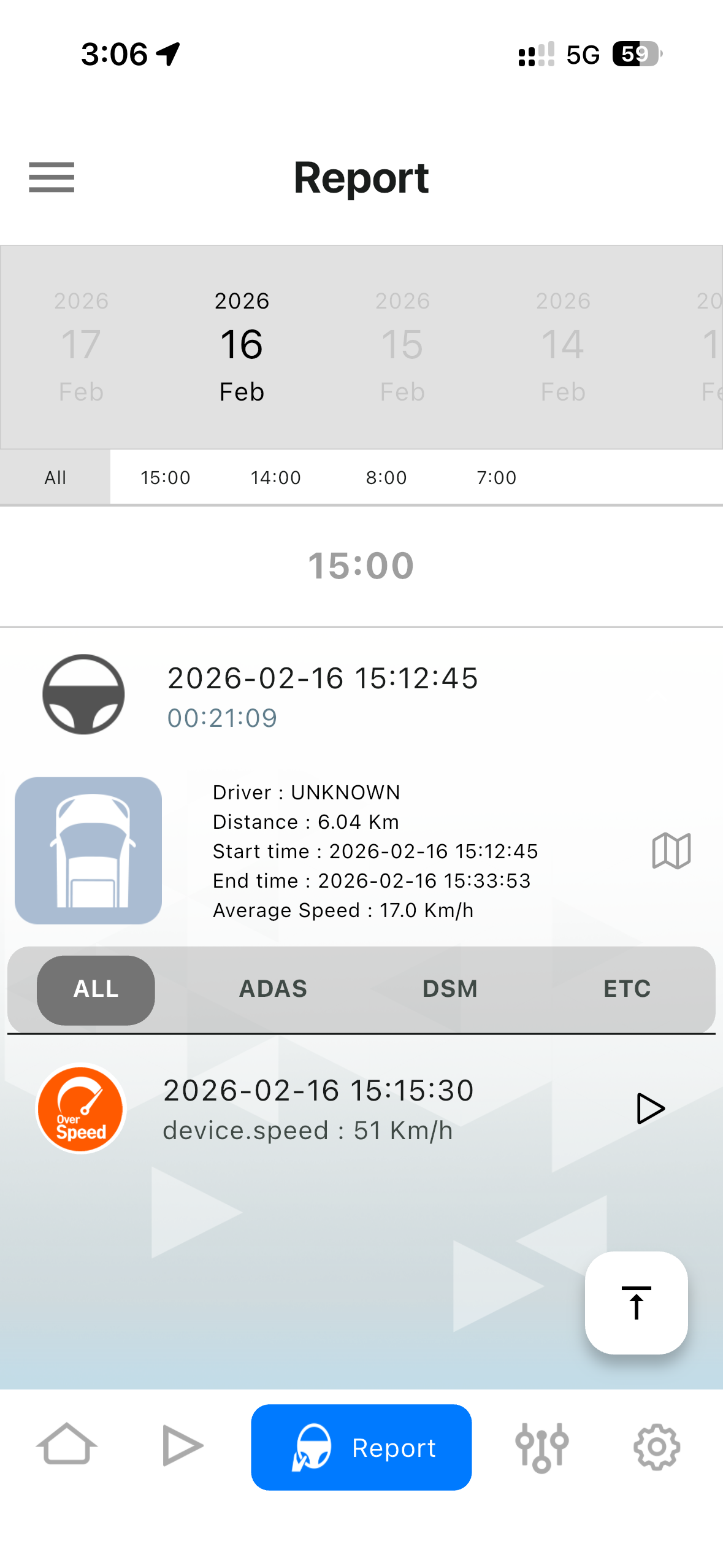
Task: Open map view of the trip
Action: (671, 851)
